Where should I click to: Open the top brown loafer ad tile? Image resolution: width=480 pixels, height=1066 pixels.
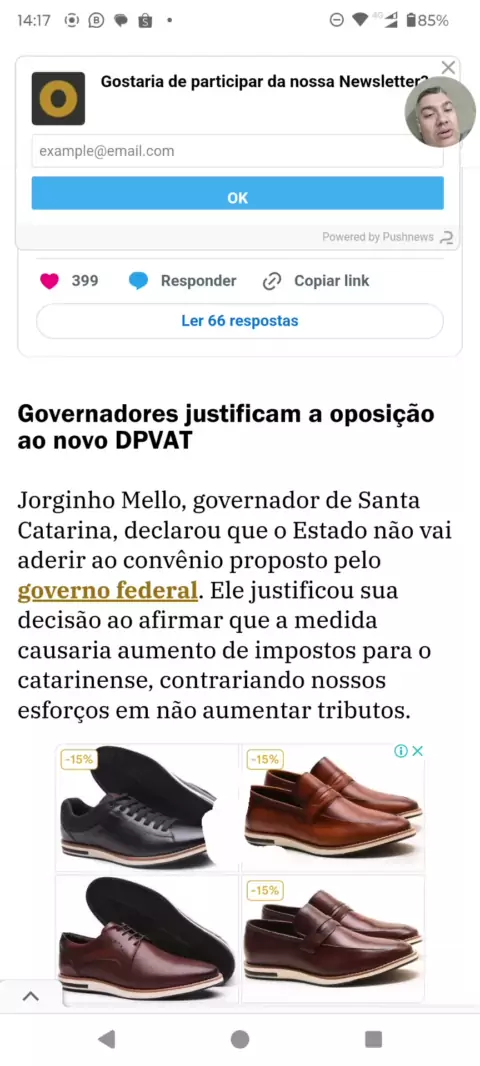point(333,808)
